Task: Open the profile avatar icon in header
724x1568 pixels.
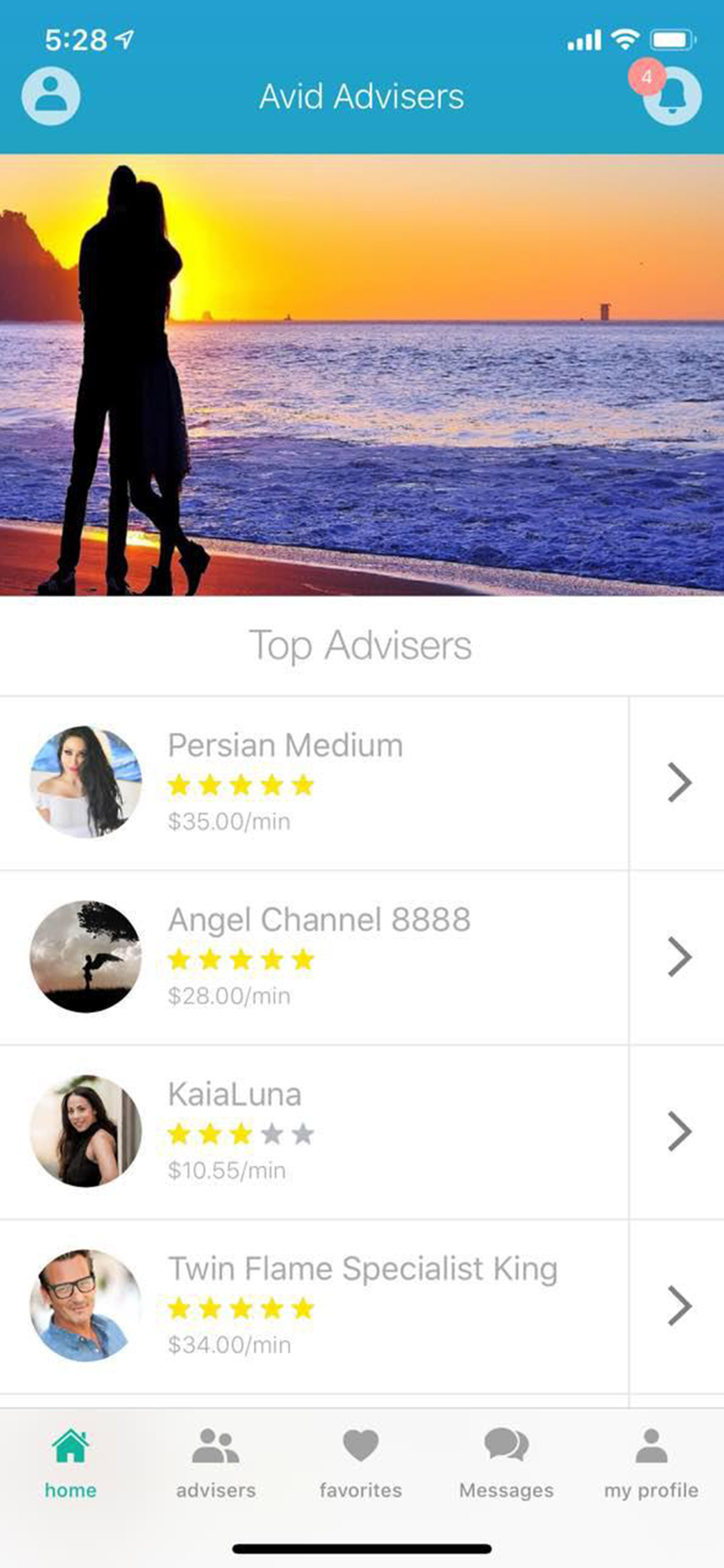Action: (x=51, y=96)
